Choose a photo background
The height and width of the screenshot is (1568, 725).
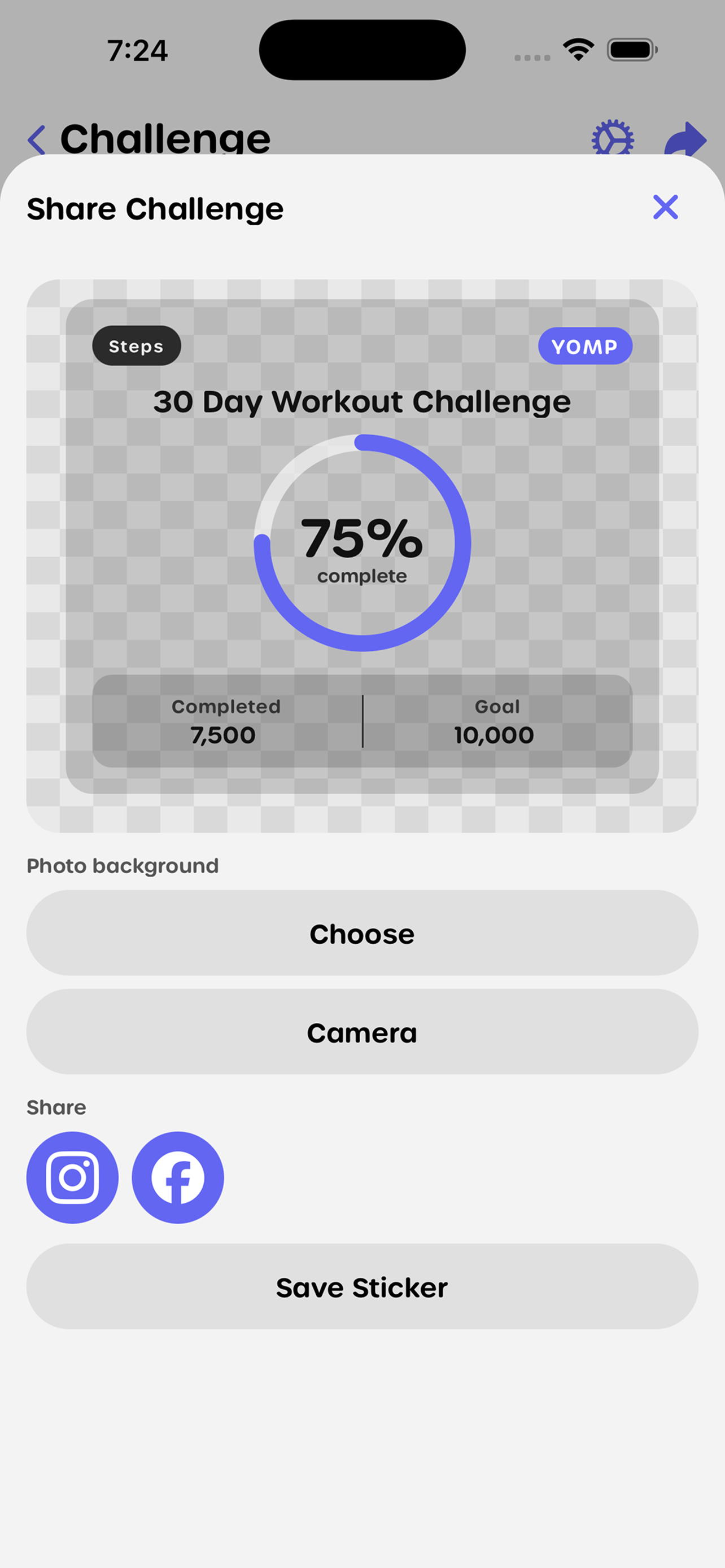pyautogui.click(x=362, y=933)
